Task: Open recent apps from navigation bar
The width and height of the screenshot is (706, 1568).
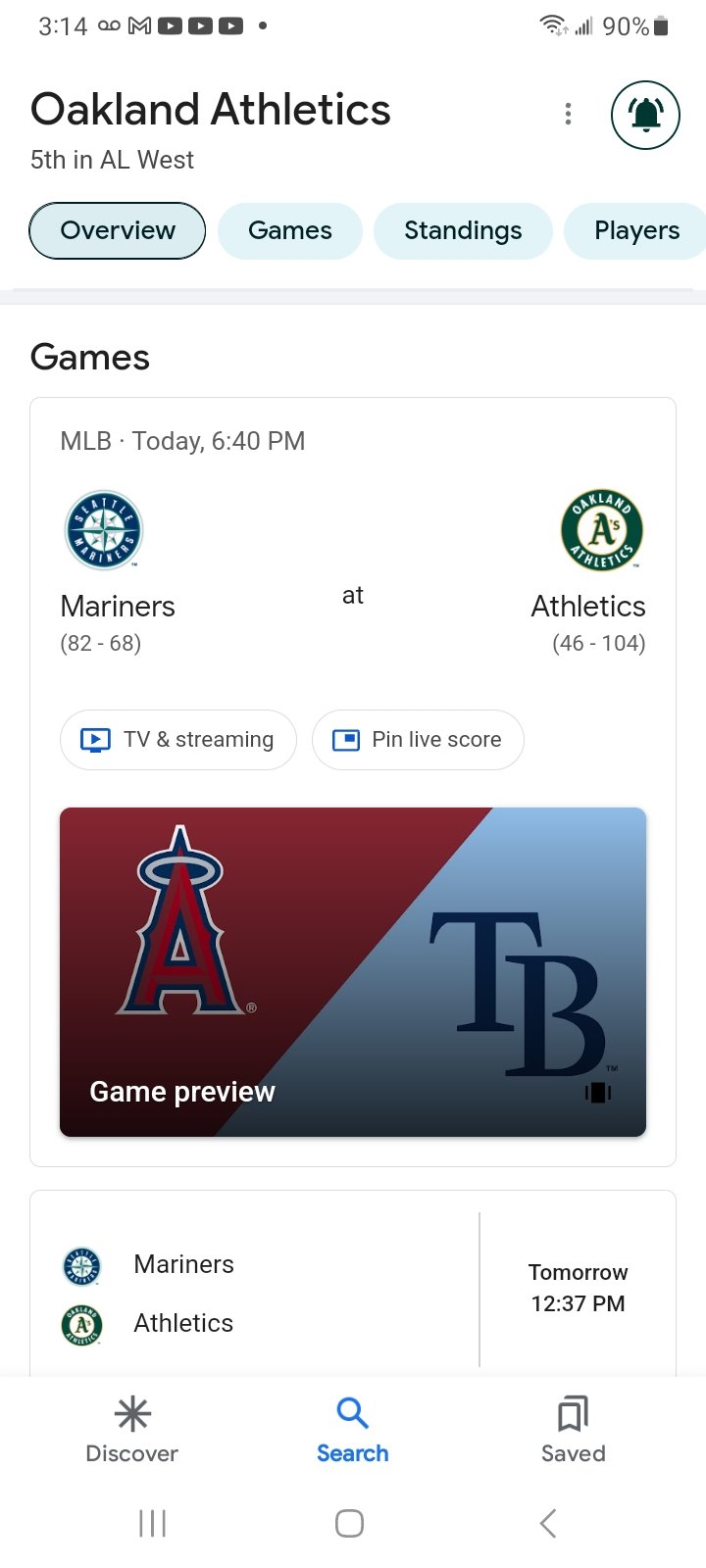Action: point(153,1523)
